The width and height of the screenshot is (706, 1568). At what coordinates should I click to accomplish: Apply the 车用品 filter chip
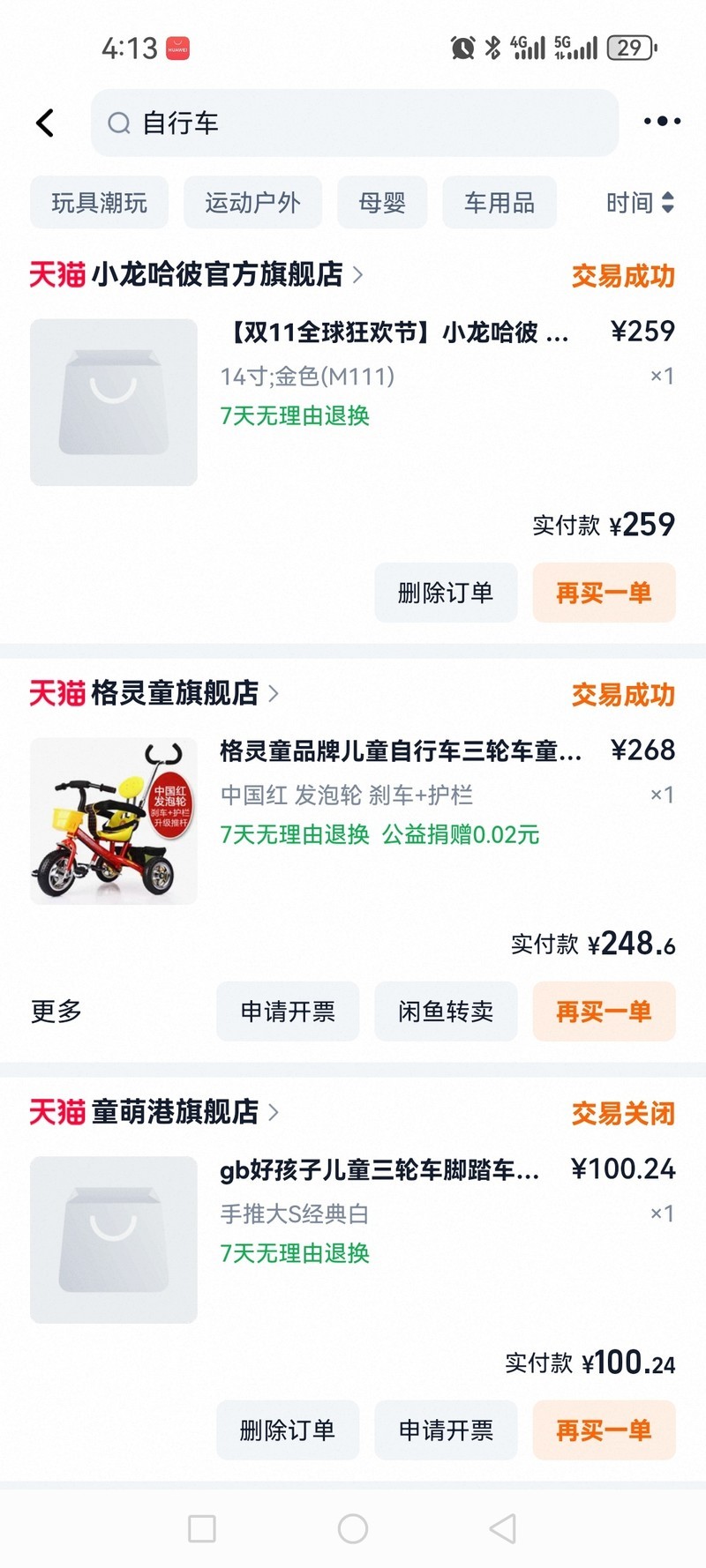pyautogui.click(x=499, y=203)
